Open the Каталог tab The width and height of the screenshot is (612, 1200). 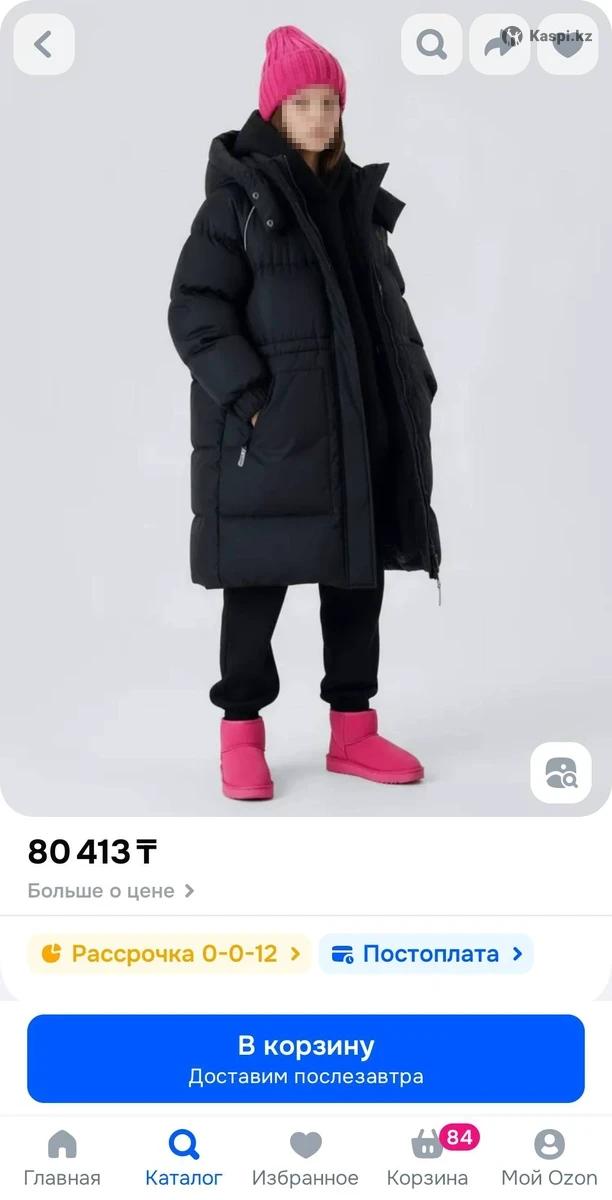click(x=184, y=1157)
